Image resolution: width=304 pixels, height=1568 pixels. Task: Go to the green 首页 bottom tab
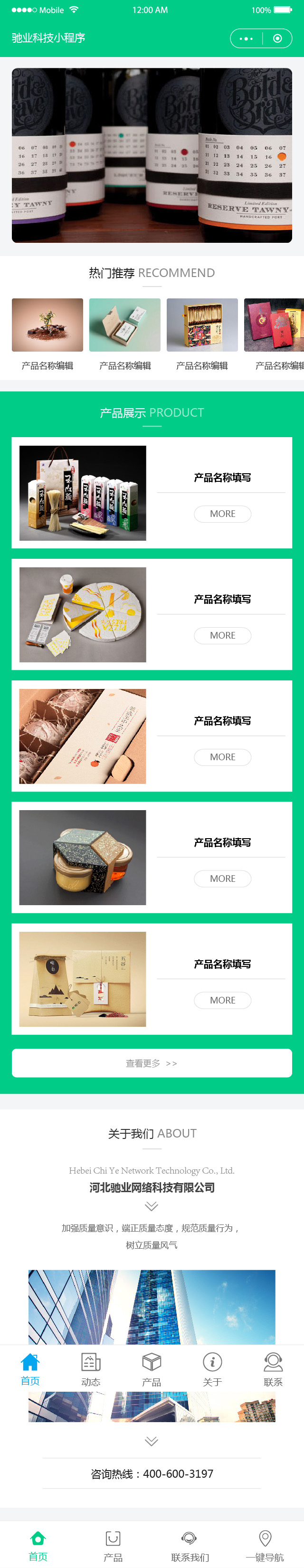[x=38, y=1546]
